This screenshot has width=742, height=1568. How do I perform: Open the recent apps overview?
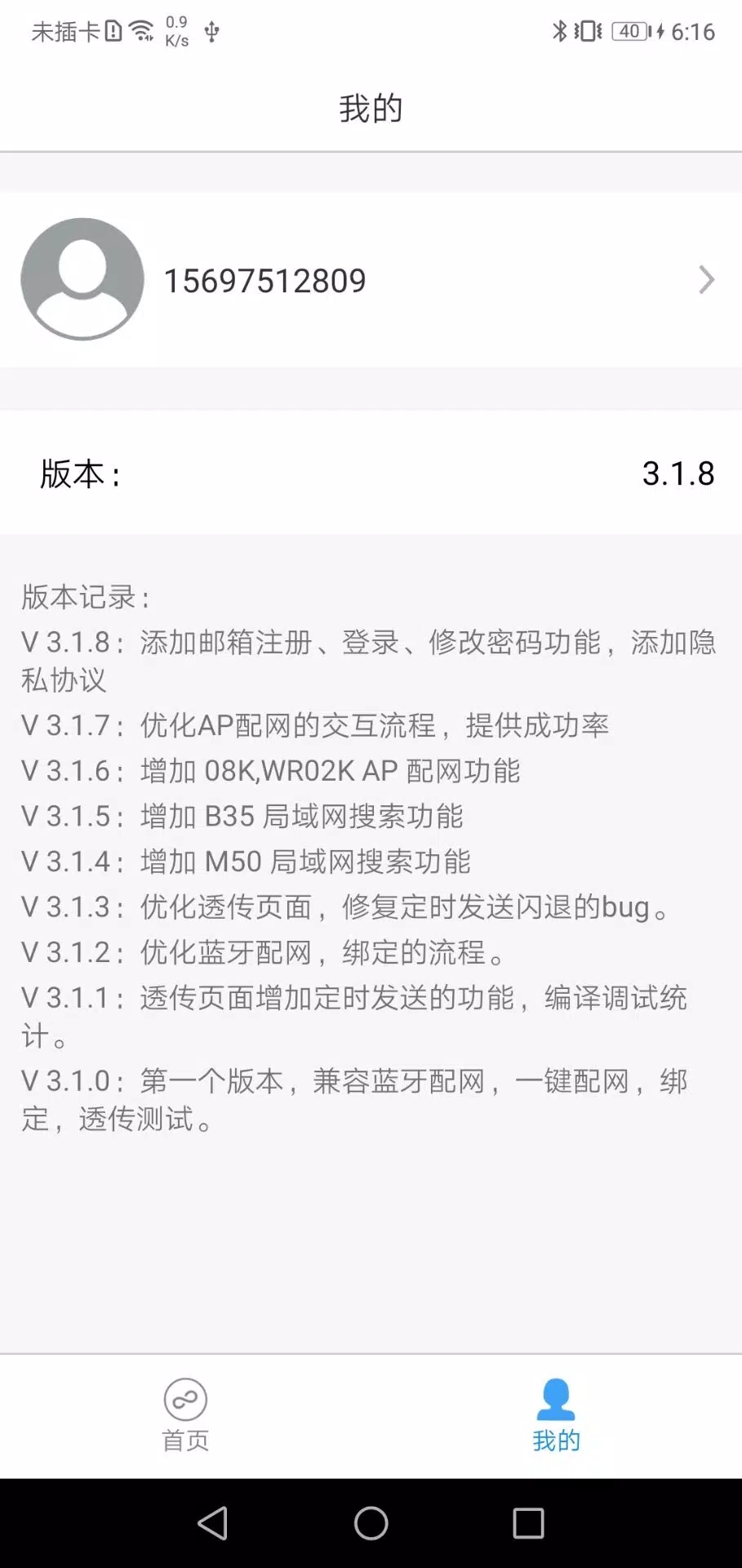point(528,1523)
